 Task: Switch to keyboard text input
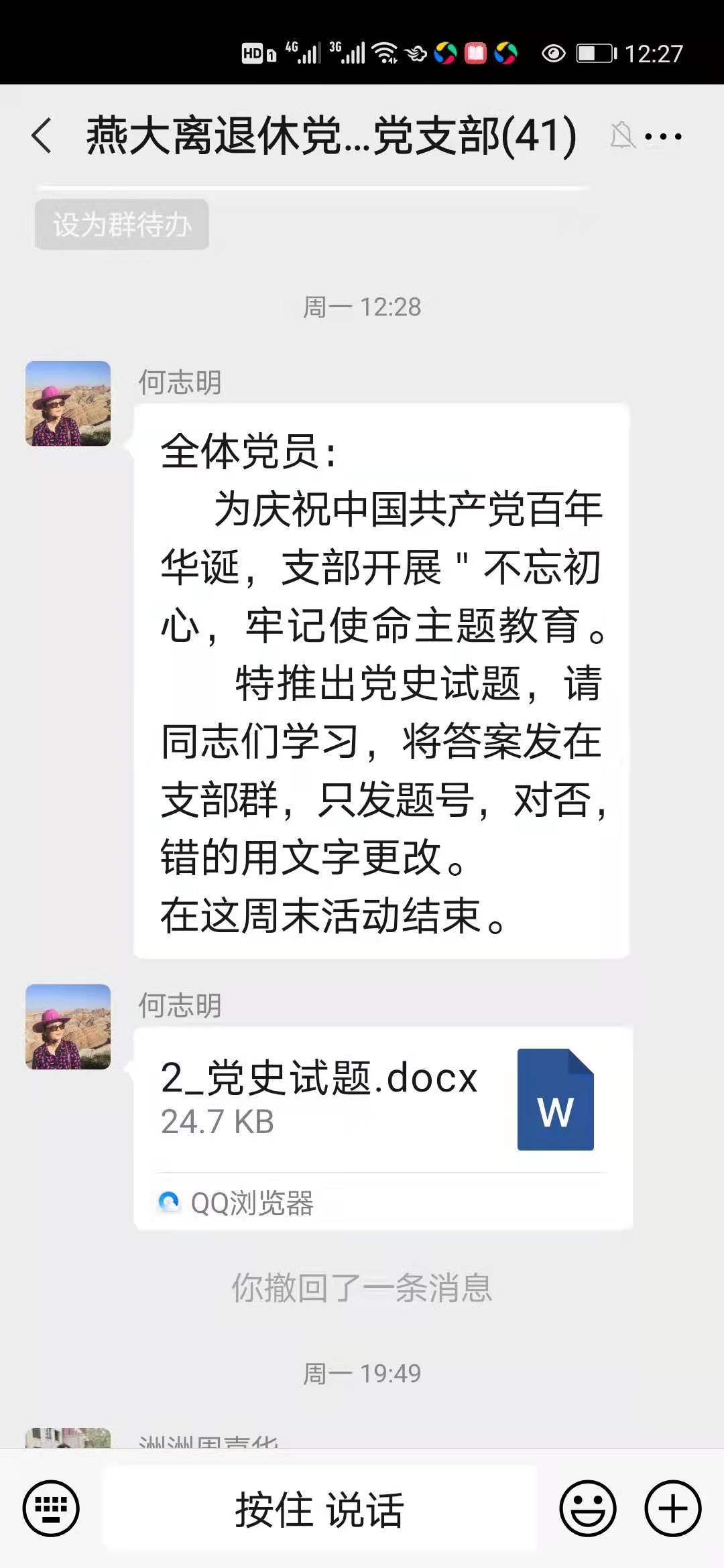pyautogui.click(x=51, y=1508)
